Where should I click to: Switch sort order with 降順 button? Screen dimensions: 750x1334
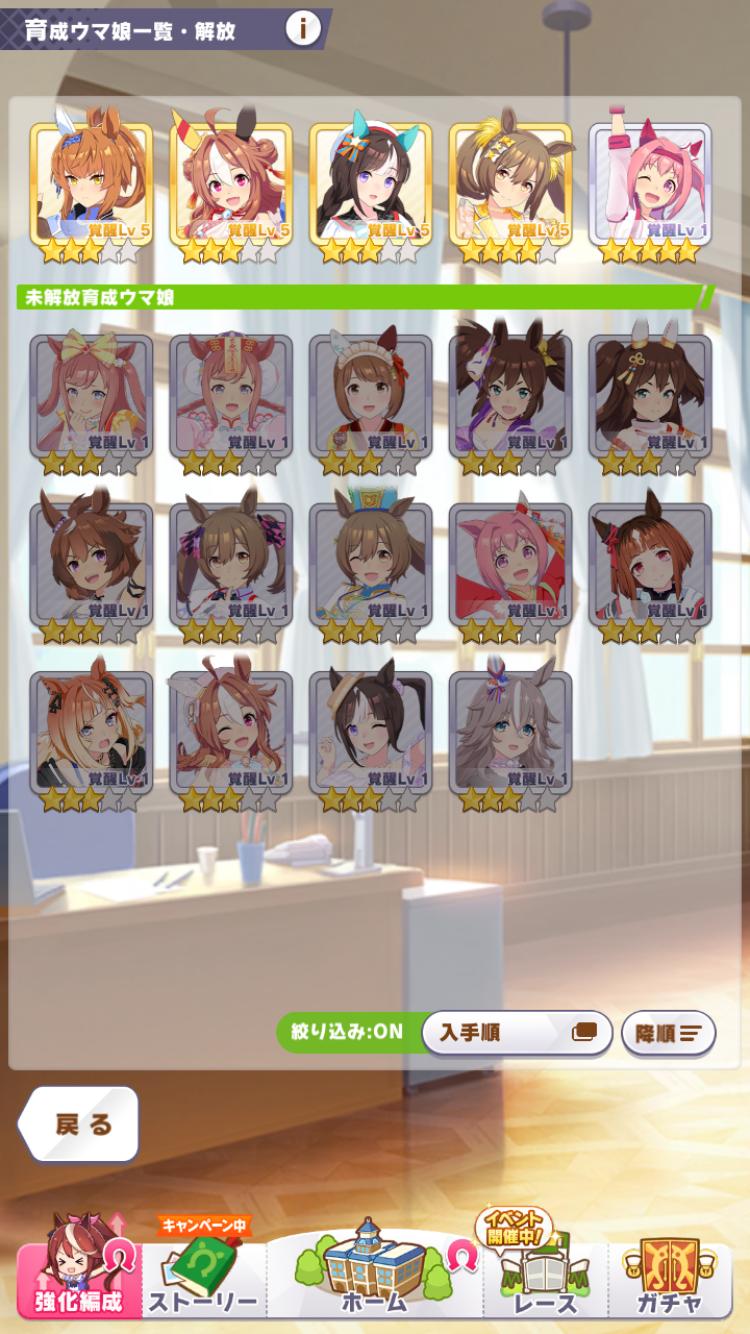(668, 1033)
